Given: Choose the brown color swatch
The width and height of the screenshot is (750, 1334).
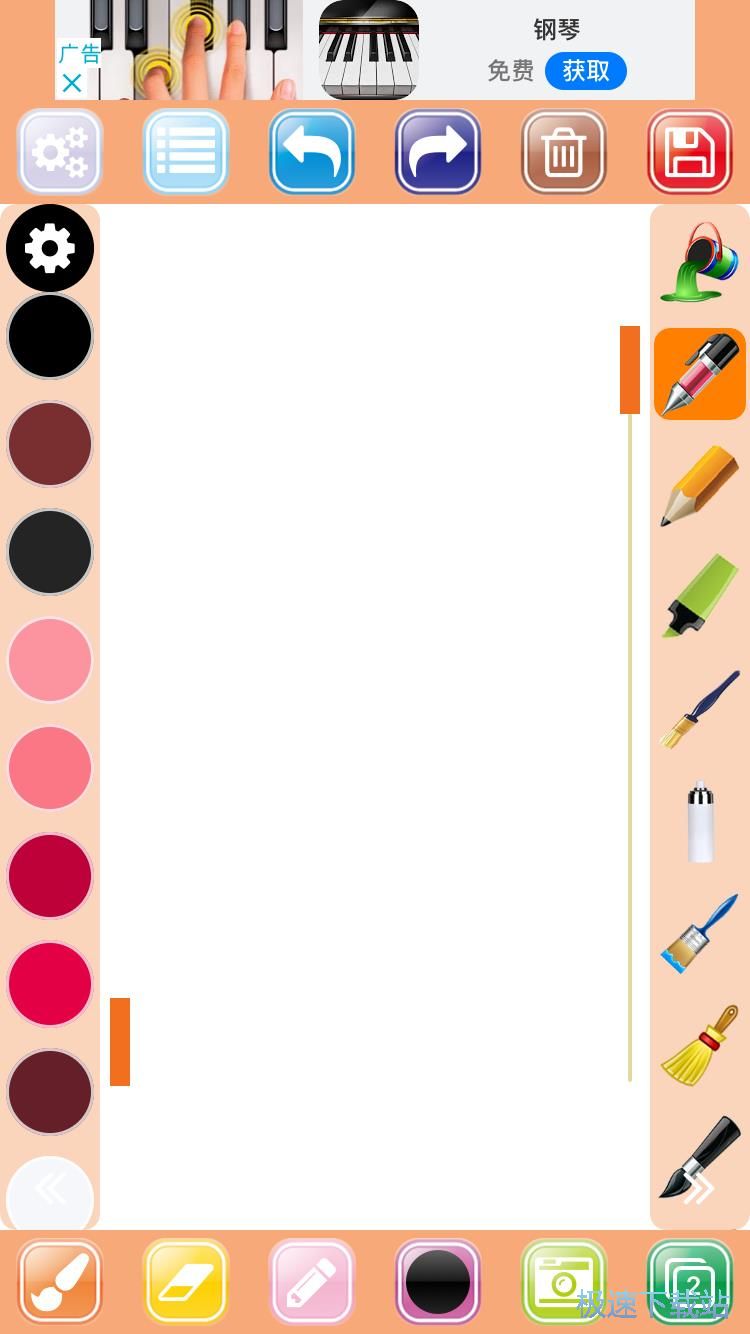Looking at the screenshot, I should pyautogui.click(x=50, y=444).
